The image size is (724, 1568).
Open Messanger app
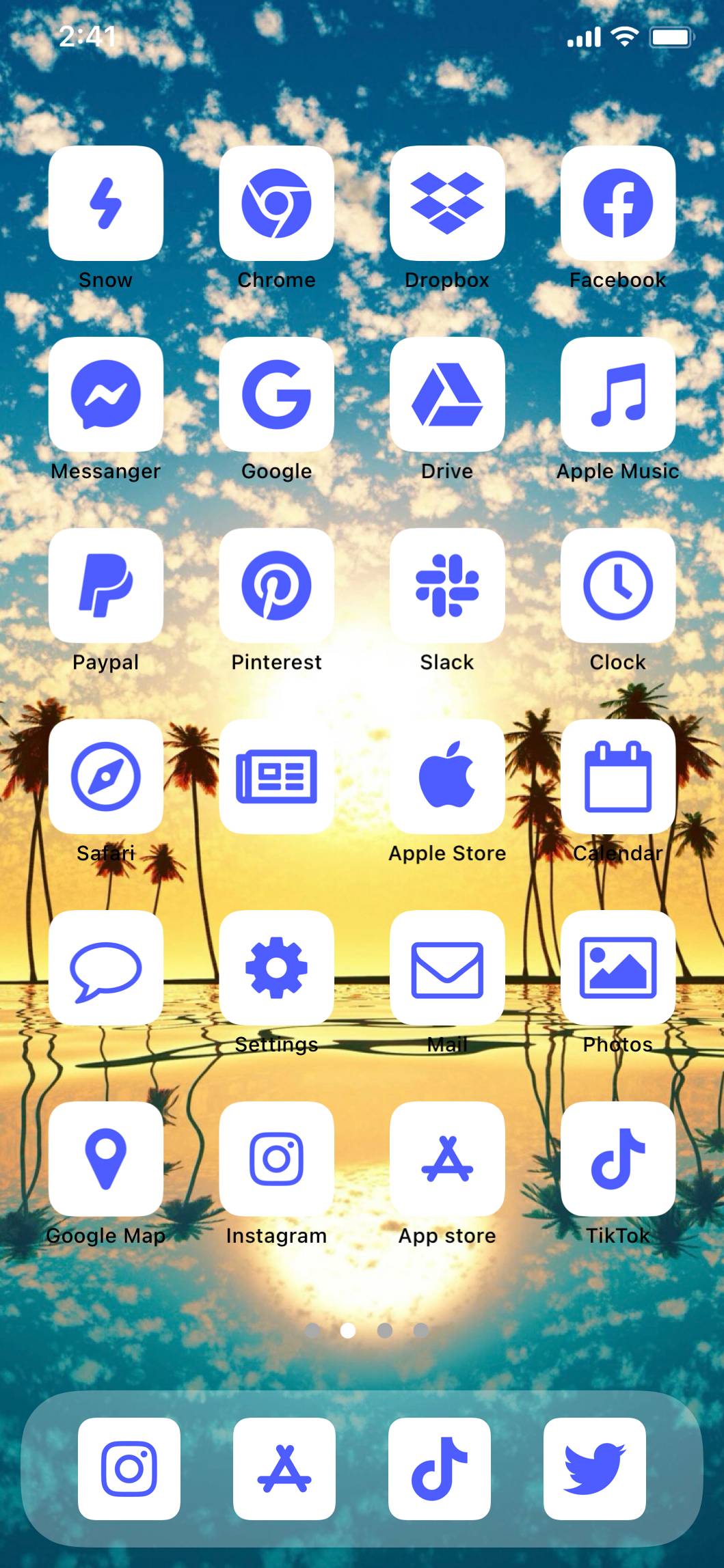pos(106,394)
